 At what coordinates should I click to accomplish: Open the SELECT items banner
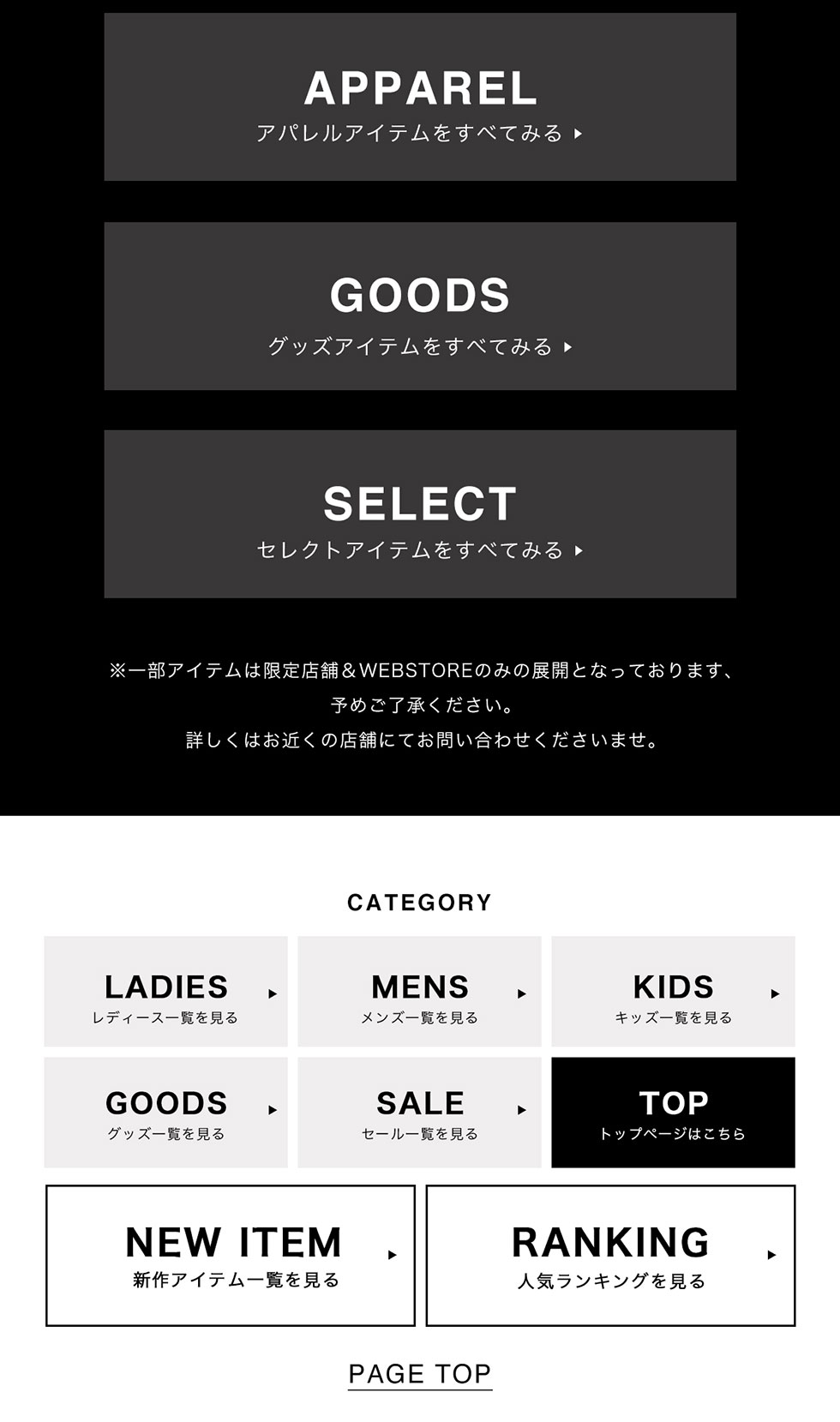pos(420,514)
